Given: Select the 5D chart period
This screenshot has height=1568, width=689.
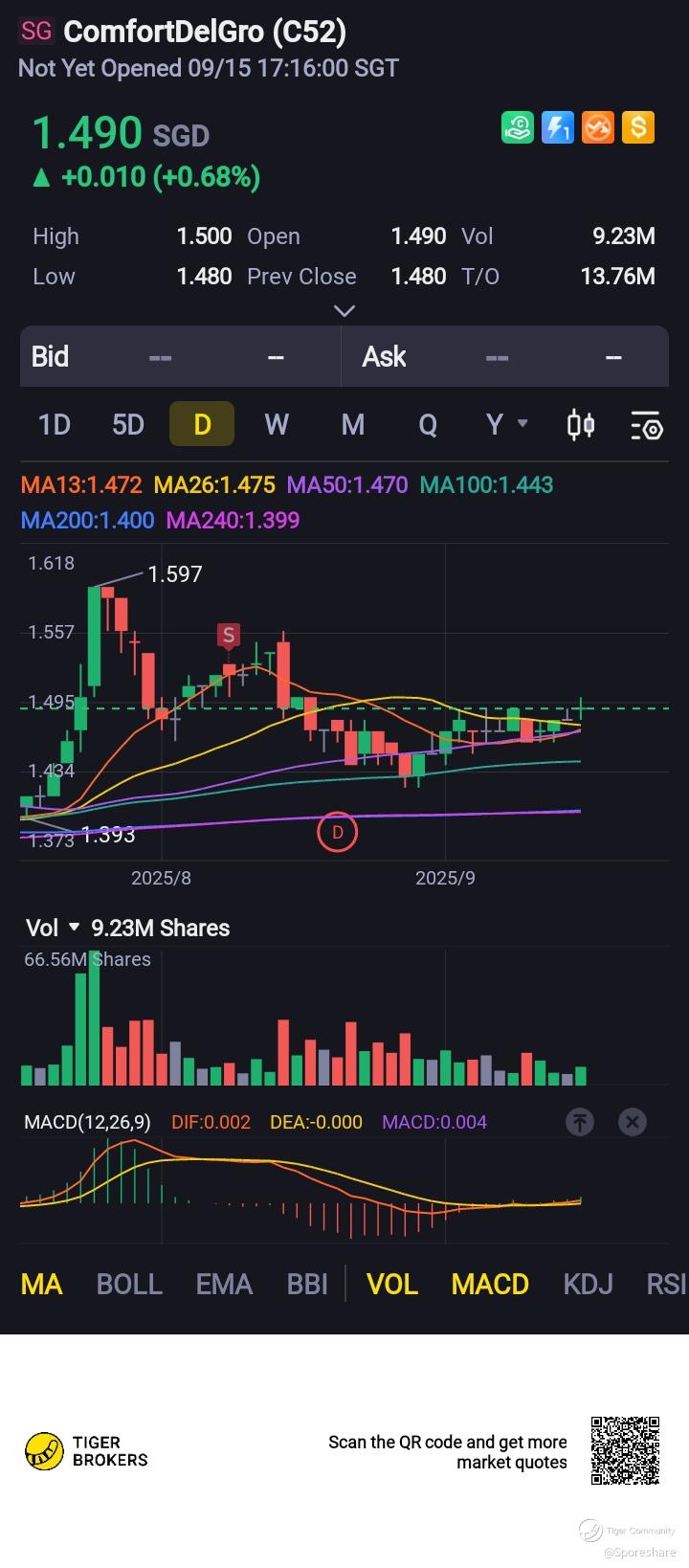Looking at the screenshot, I should tap(128, 424).
